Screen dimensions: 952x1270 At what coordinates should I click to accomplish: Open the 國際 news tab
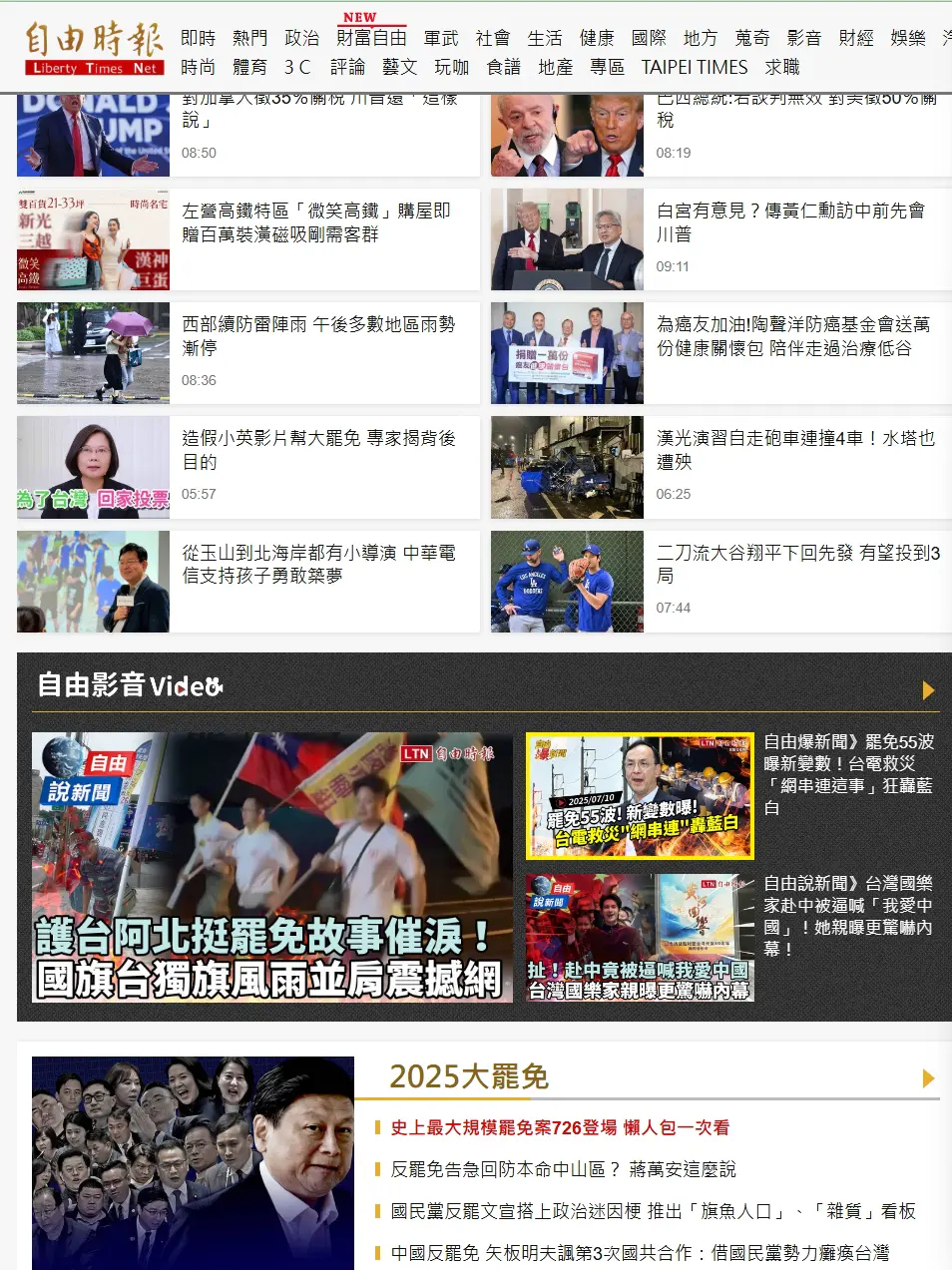pyautogui.click(x=648, y=38)
